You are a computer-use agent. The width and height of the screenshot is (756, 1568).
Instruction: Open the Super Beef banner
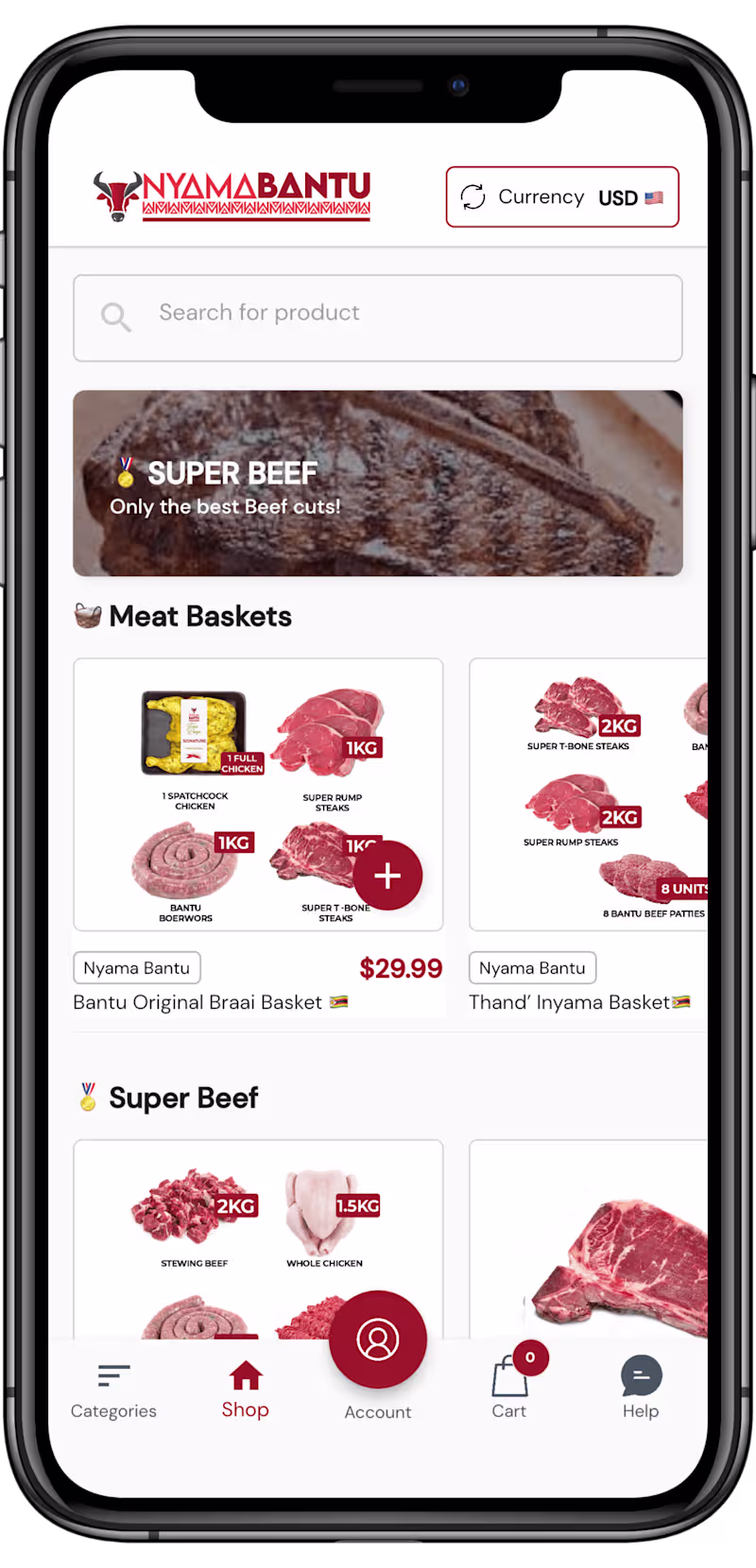coord(378,483)
